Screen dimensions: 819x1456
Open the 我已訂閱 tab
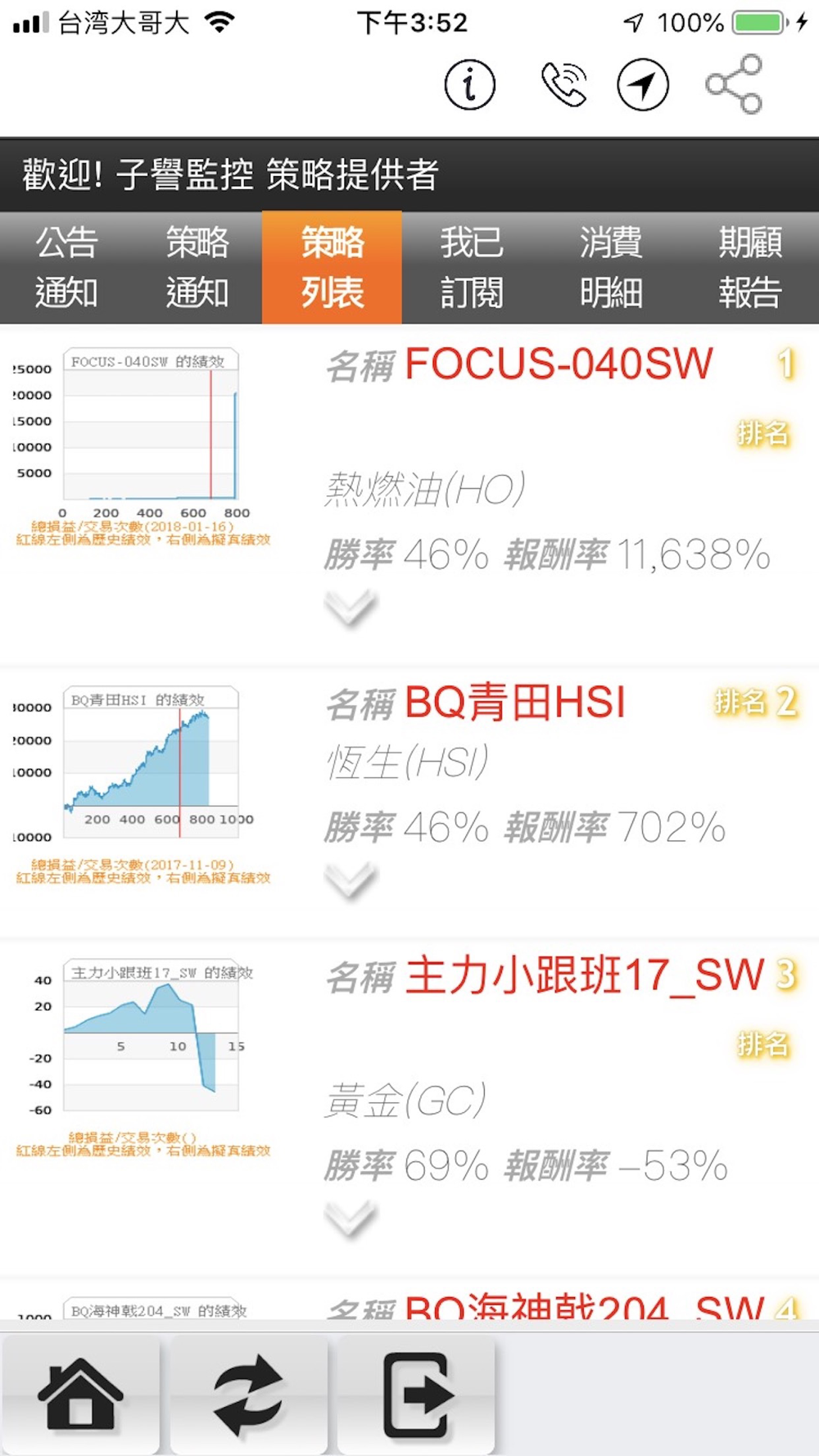(x=471, y=268)
